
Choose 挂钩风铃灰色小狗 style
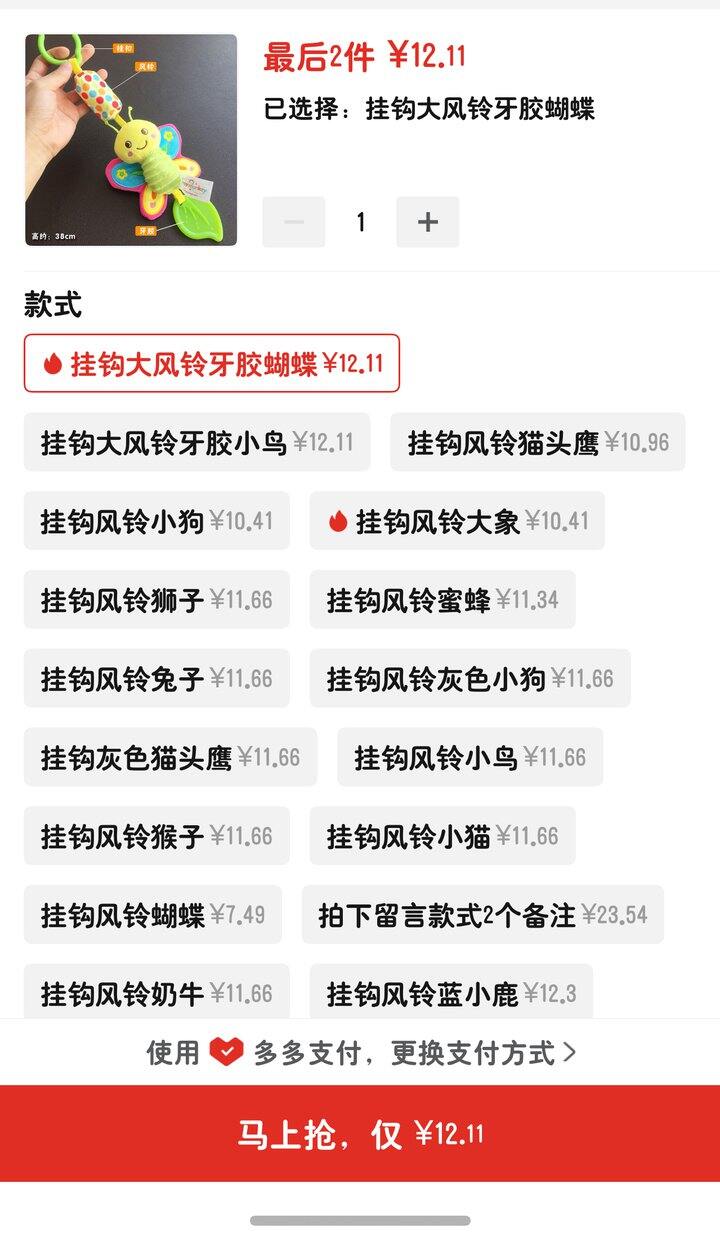pos(469,679)
